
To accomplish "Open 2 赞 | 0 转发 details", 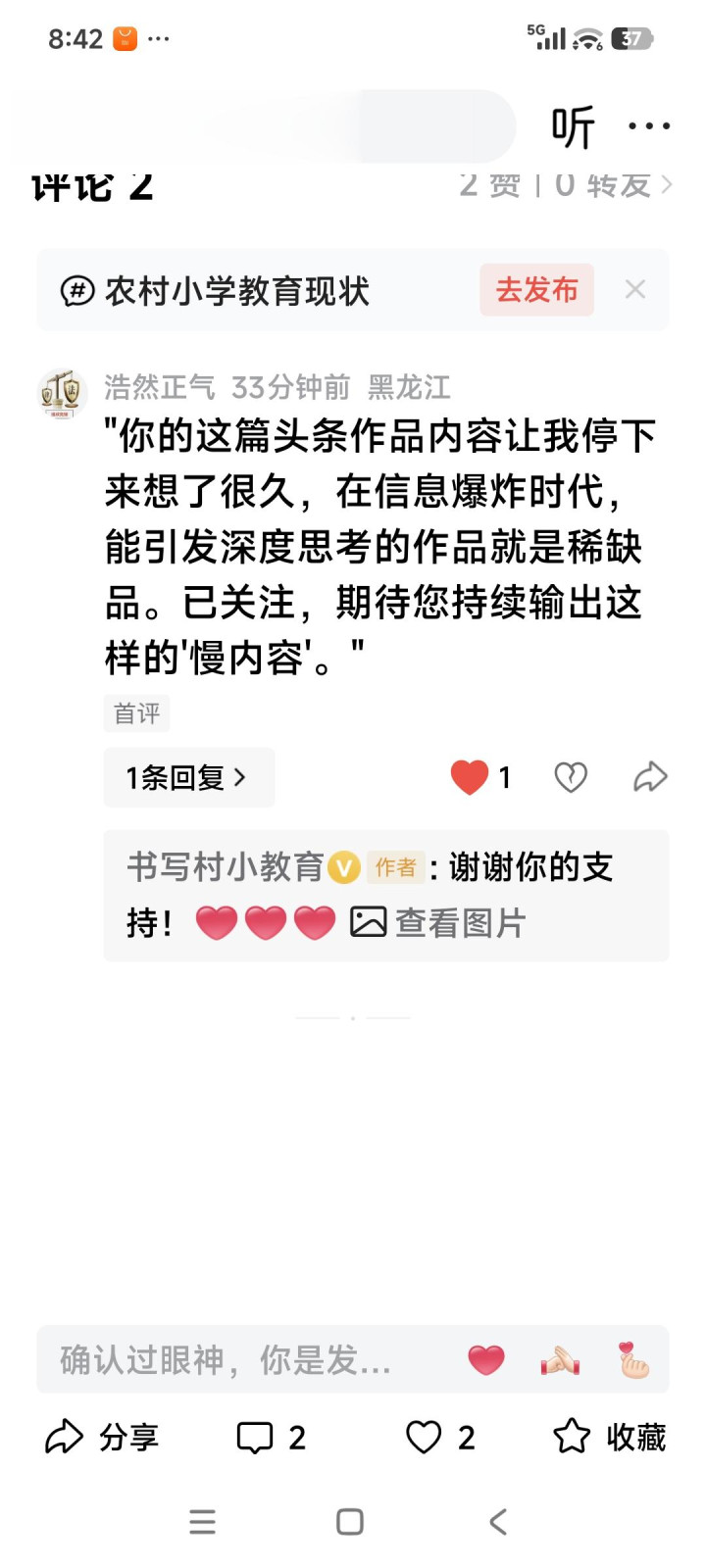I will [x=565, y=185].
